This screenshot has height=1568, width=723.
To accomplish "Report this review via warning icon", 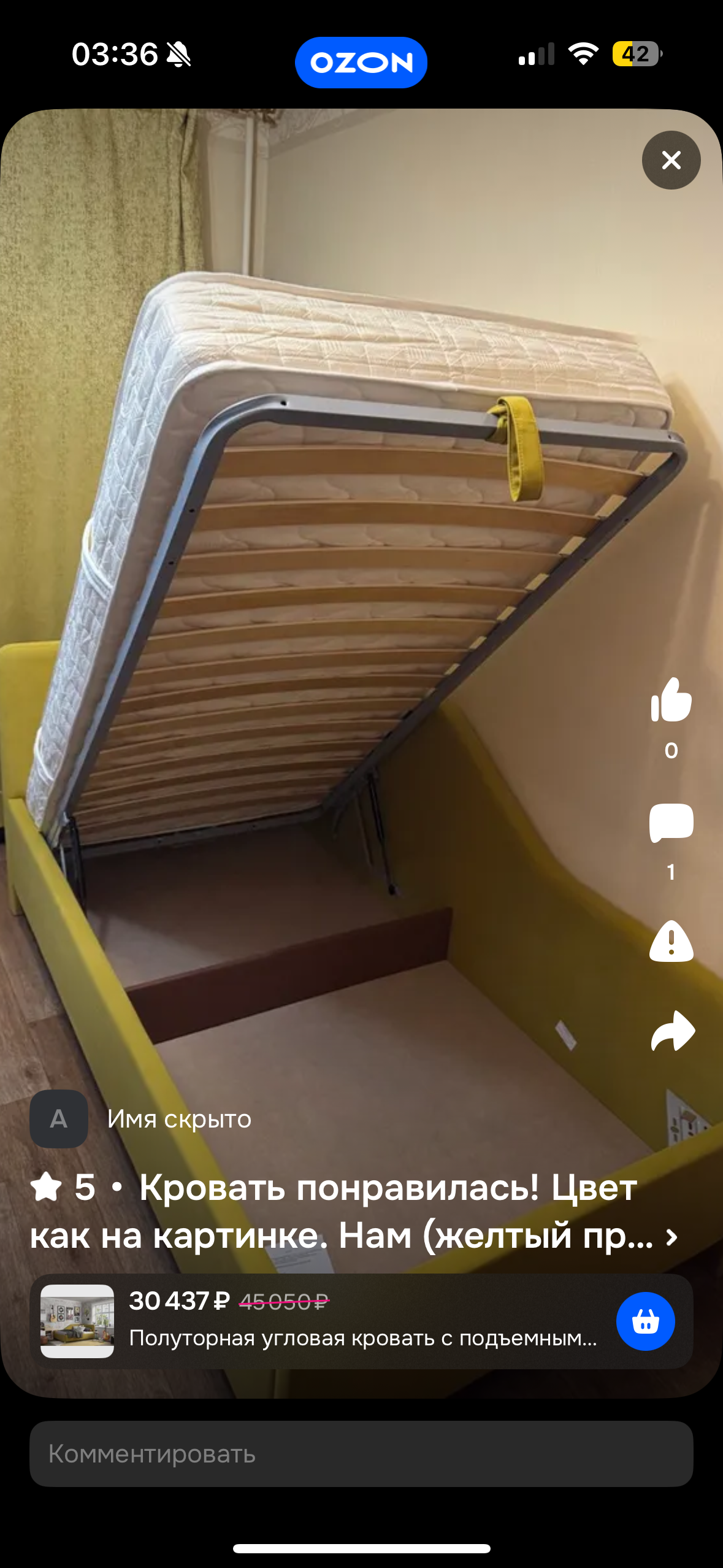I will (671, 941).
